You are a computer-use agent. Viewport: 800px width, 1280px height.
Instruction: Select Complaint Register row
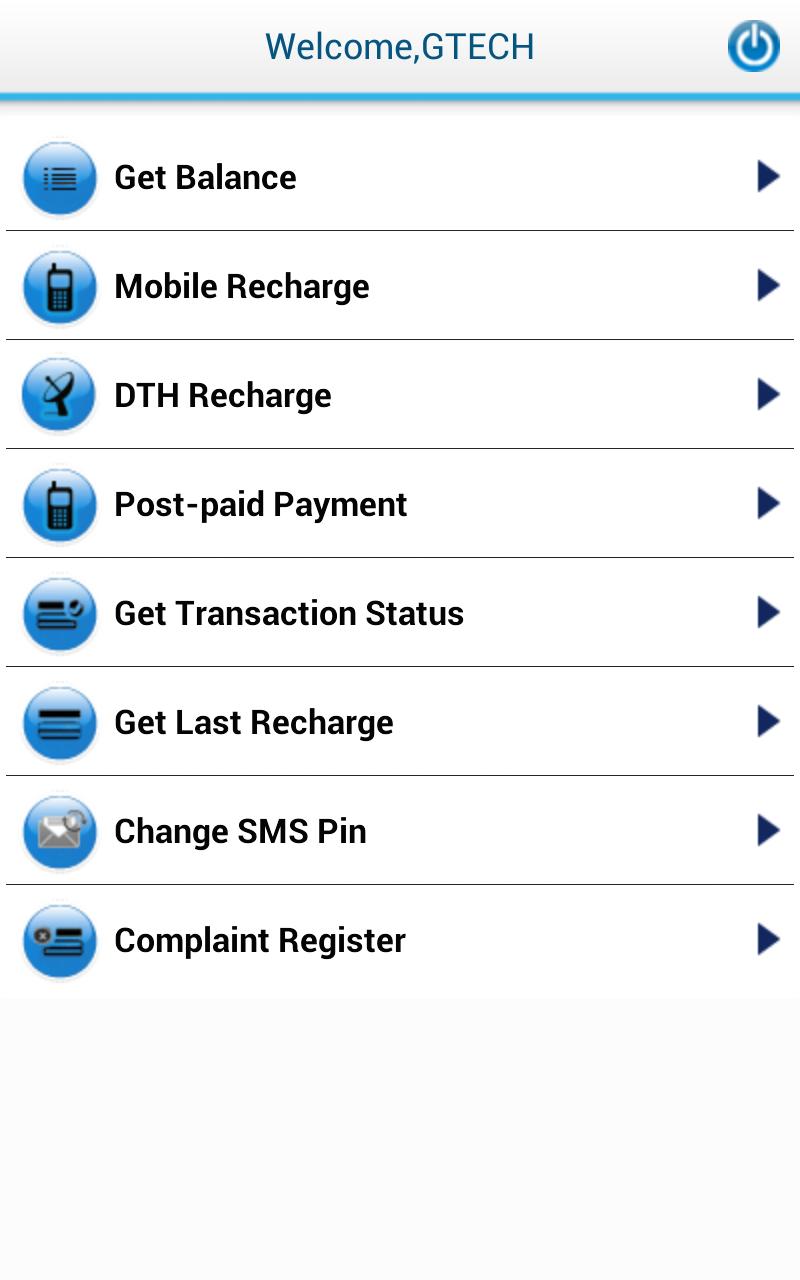click(x=400, y=940)
